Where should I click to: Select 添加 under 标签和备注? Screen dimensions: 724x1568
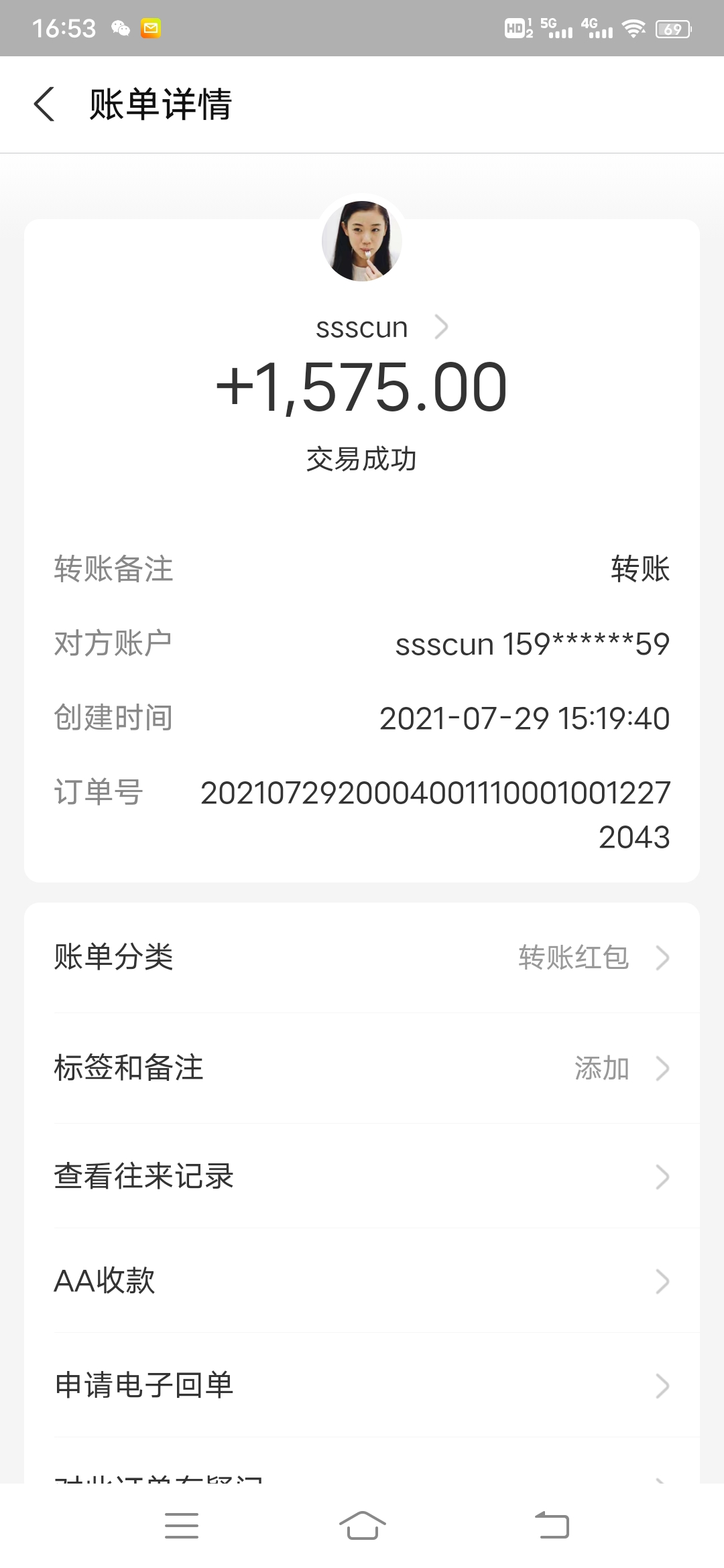[602, 1069]
